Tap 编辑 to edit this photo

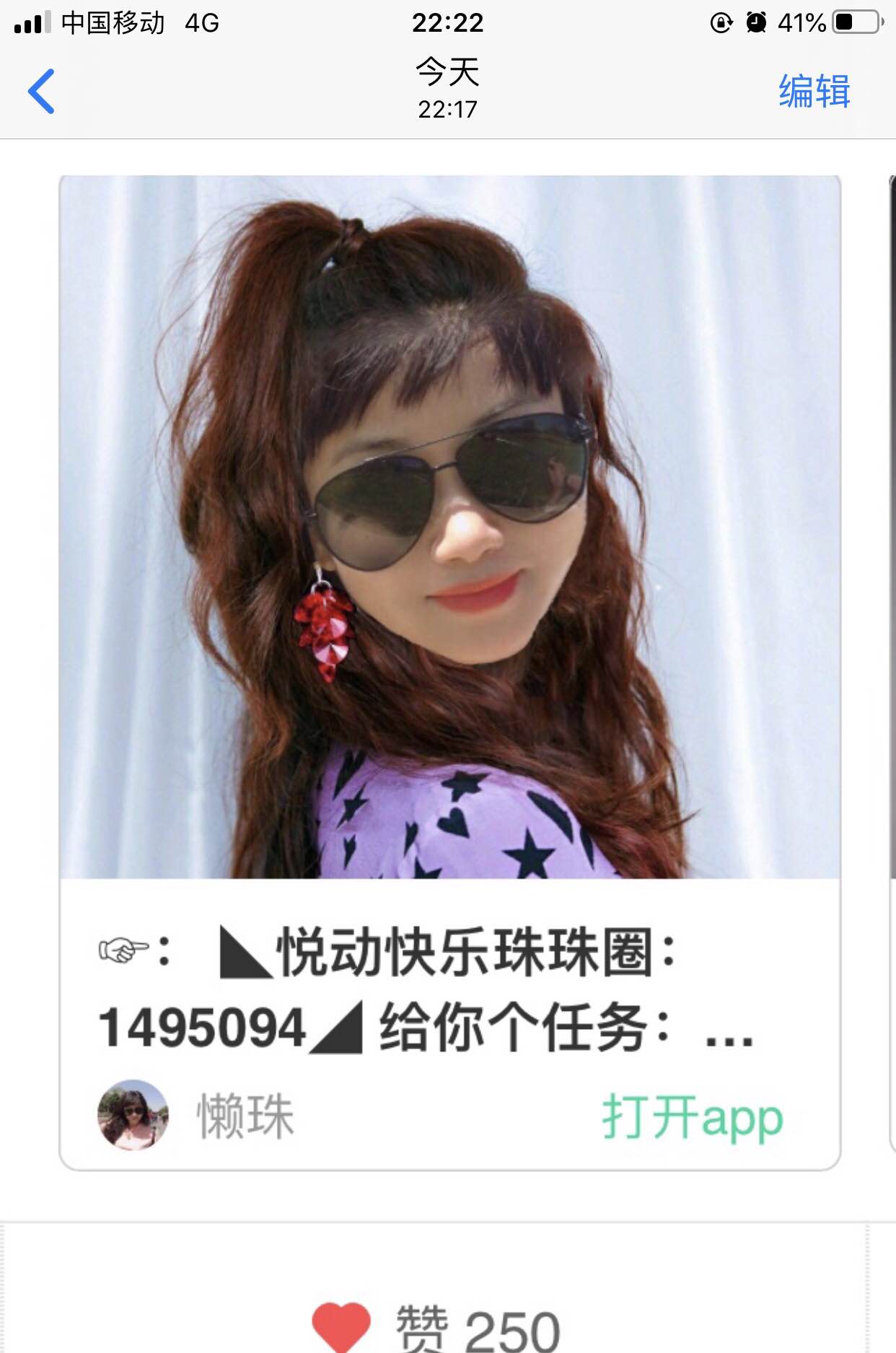pyautogui.click(x=814, y=92)
